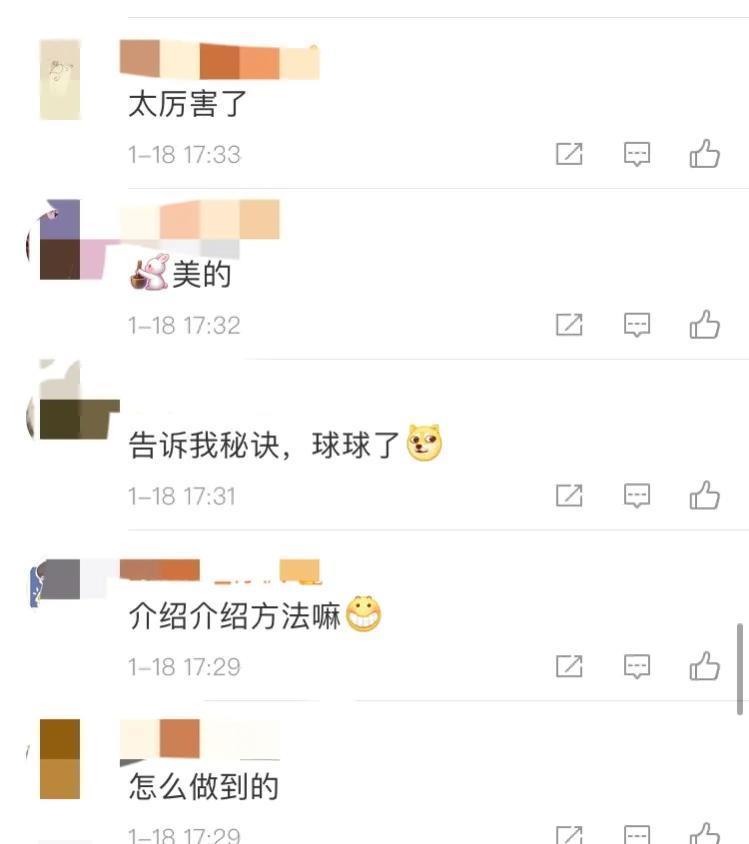Reply to the comment 美的
Viewport: 749px width, 844px height.
coord(637,325)
